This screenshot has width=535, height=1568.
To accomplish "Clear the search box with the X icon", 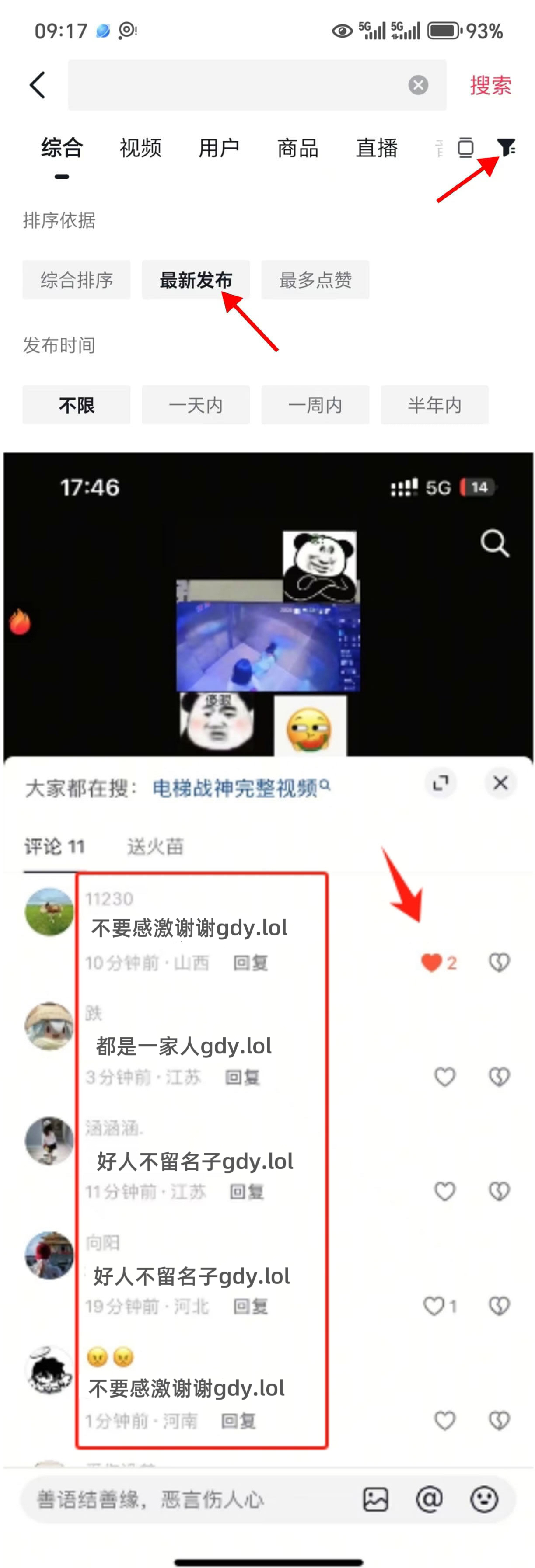I will coord(417,85).
